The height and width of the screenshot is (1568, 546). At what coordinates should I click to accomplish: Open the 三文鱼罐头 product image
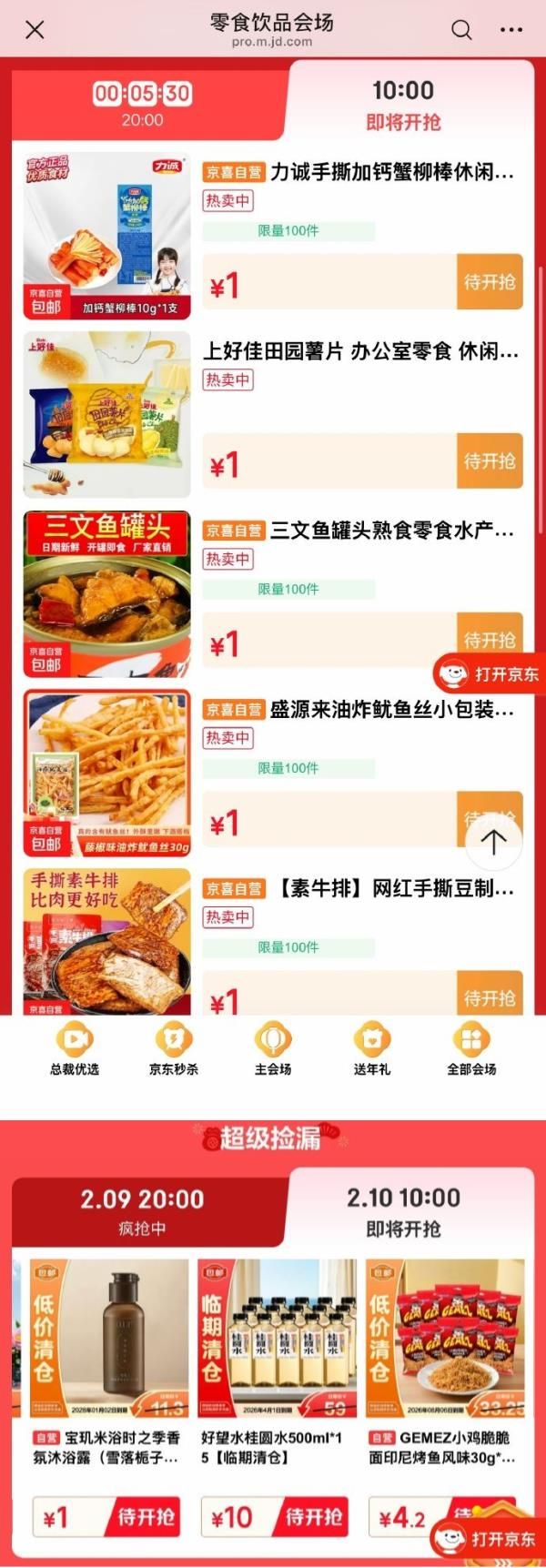[106, 594]
